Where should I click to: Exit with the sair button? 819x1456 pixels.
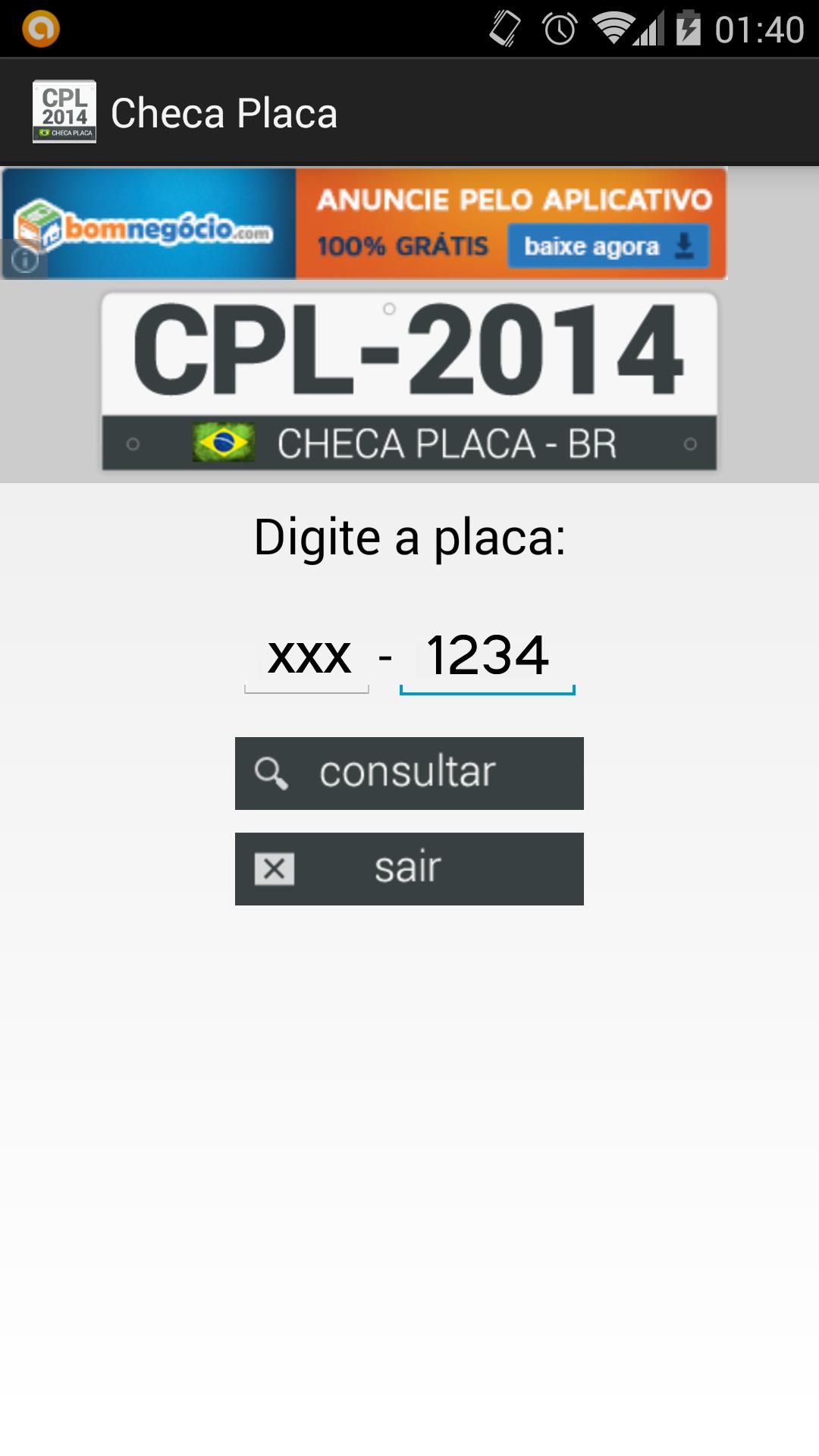(409, 868)
